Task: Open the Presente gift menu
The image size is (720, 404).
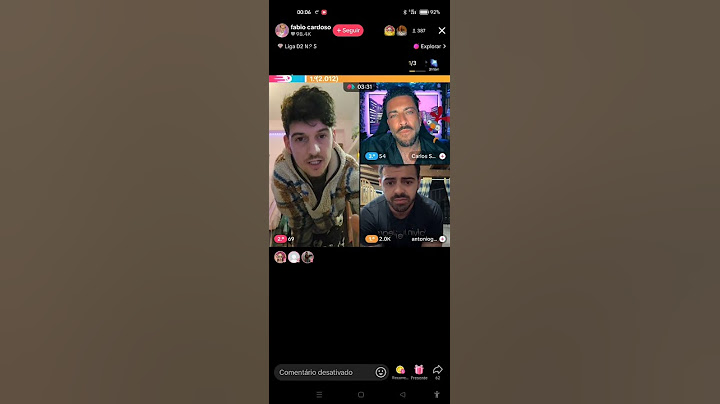Action: [419, 371]
